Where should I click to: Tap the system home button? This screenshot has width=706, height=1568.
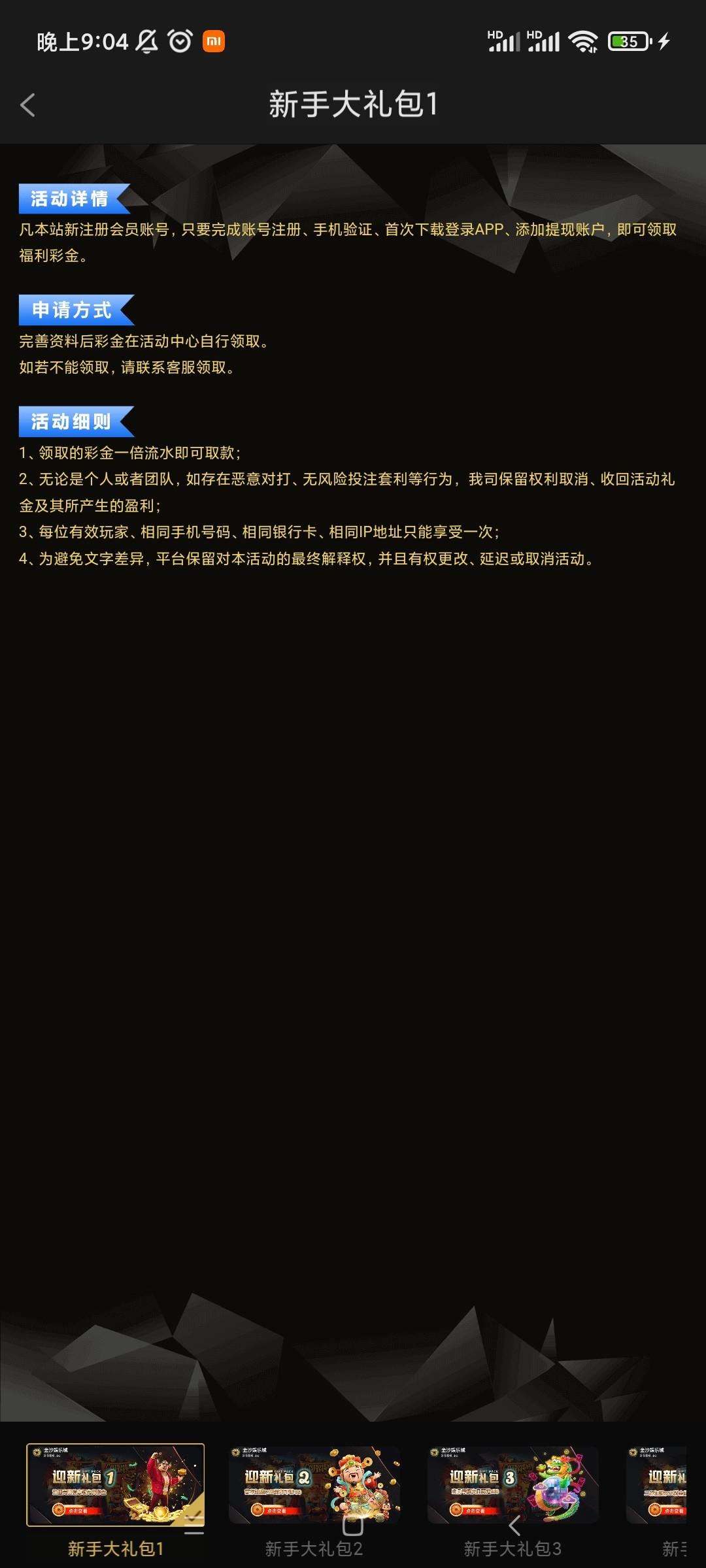click(353, 1526)
